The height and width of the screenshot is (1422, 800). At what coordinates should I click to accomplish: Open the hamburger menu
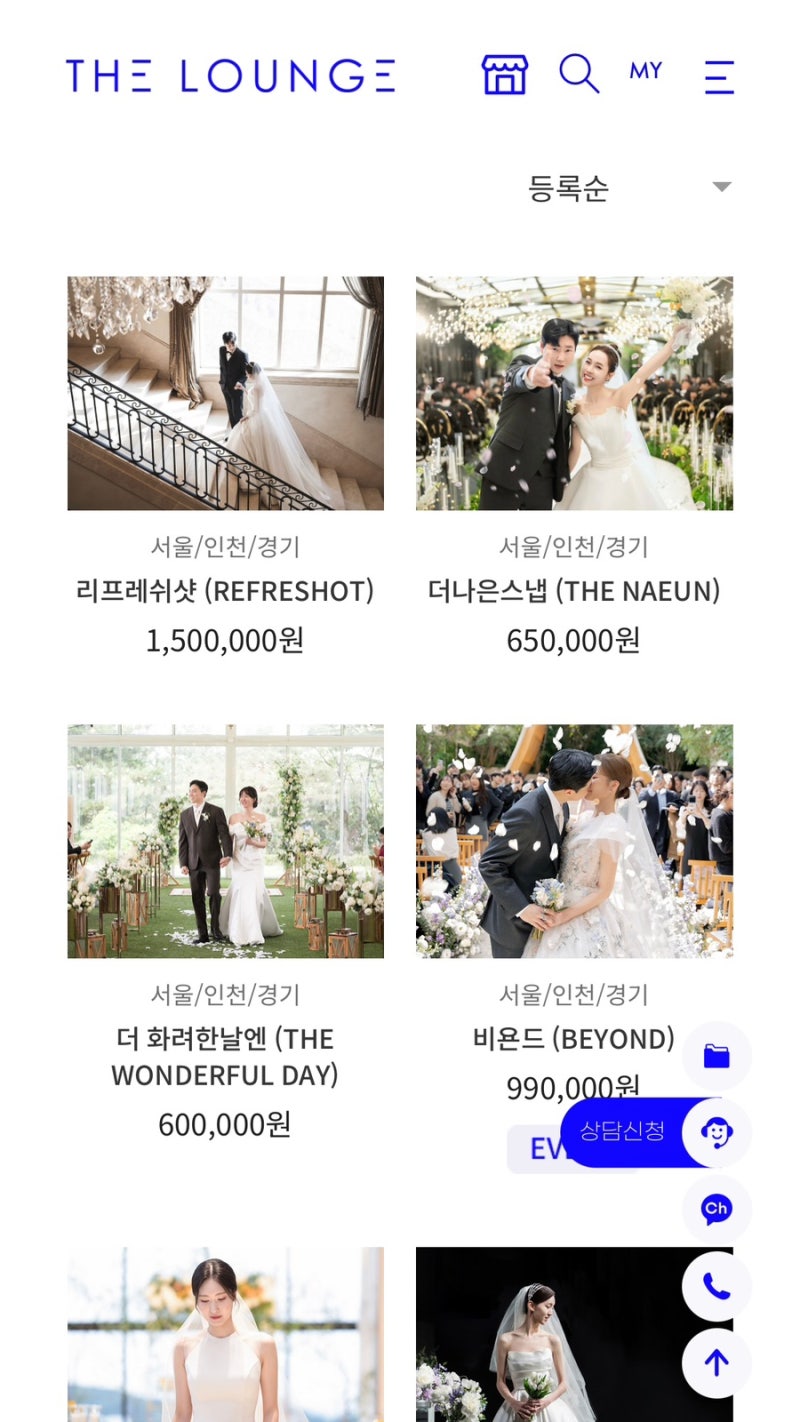click(x=719, y=76)
